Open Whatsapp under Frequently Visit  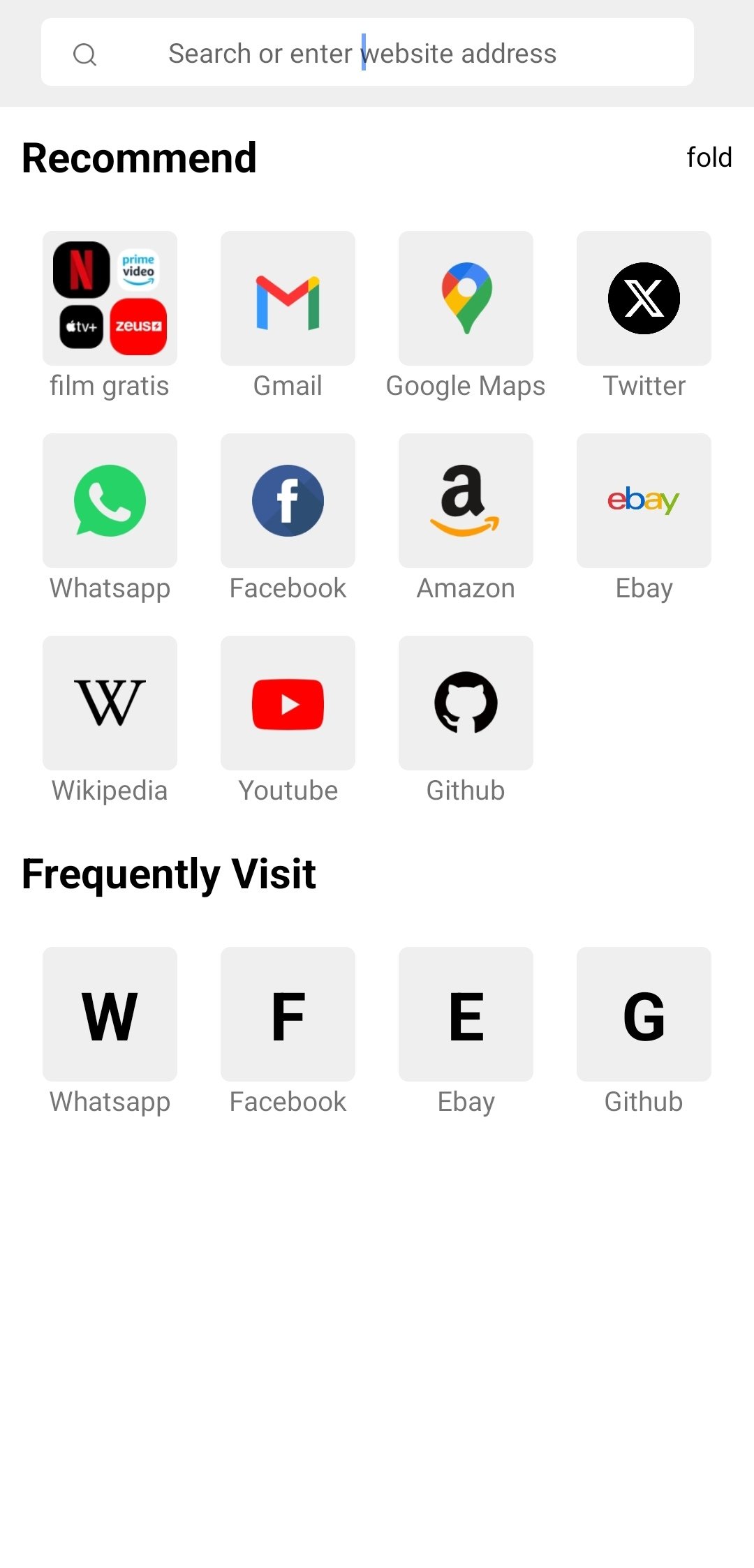coord(110,1015)
